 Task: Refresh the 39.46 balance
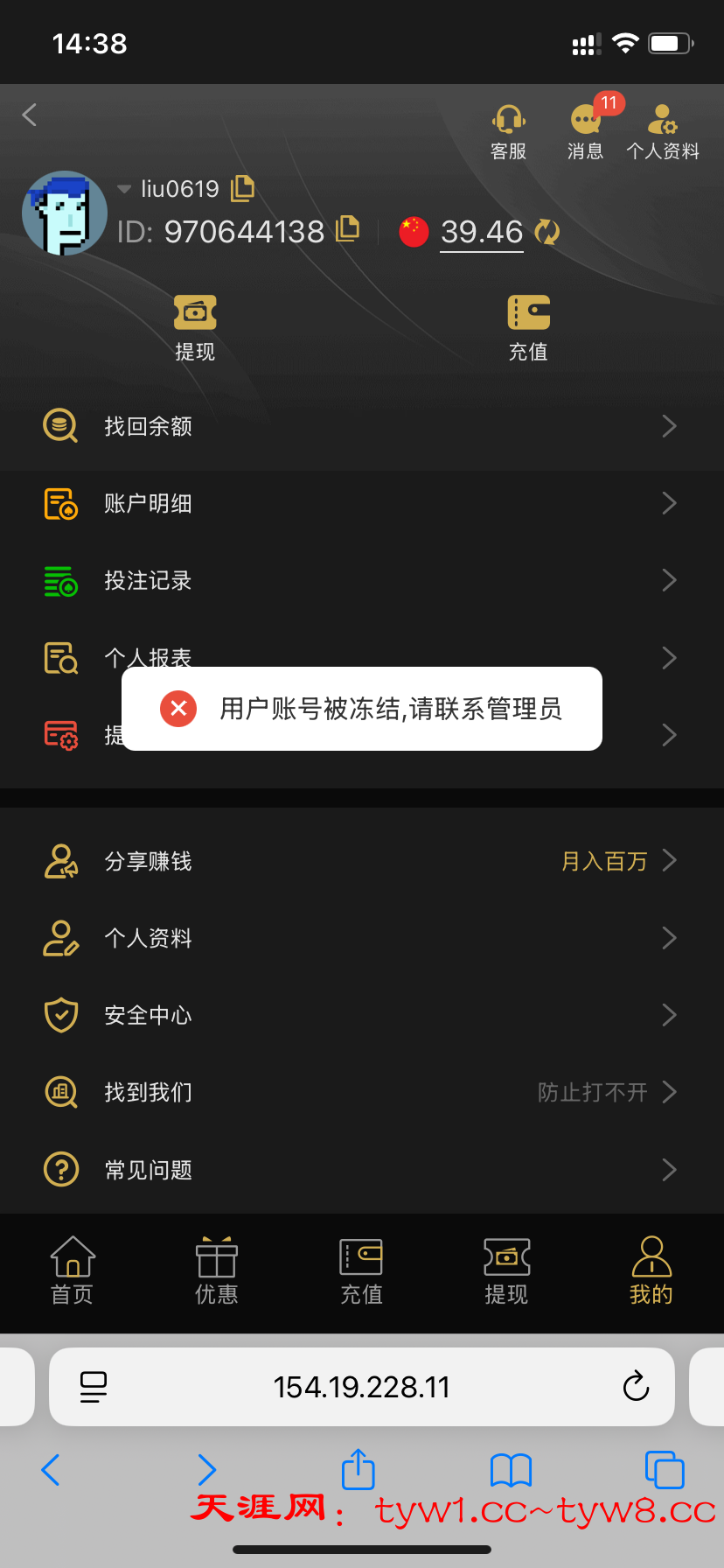click(547, 232)
